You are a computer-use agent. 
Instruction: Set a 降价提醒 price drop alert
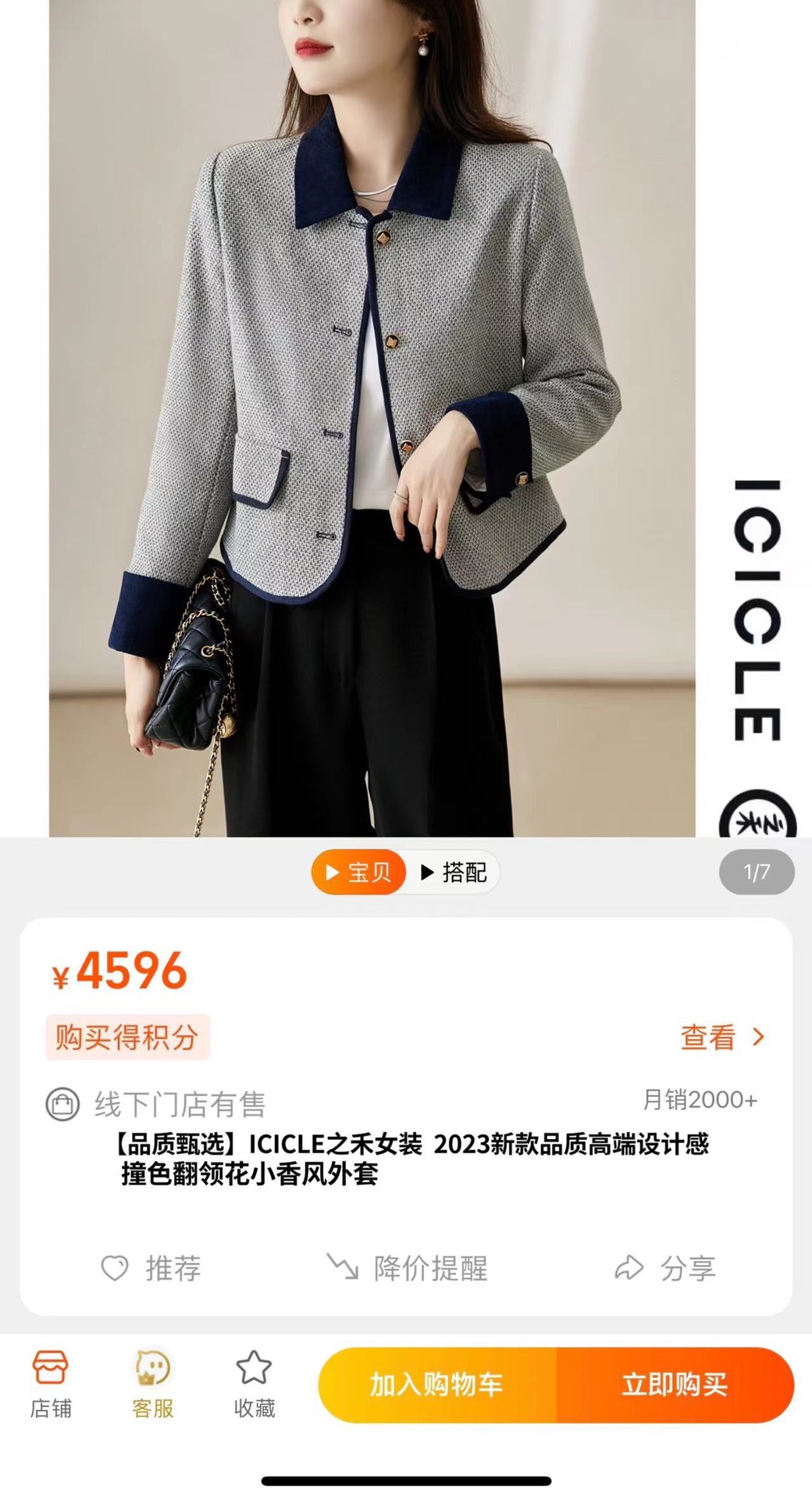click(x=408, y=1267)
